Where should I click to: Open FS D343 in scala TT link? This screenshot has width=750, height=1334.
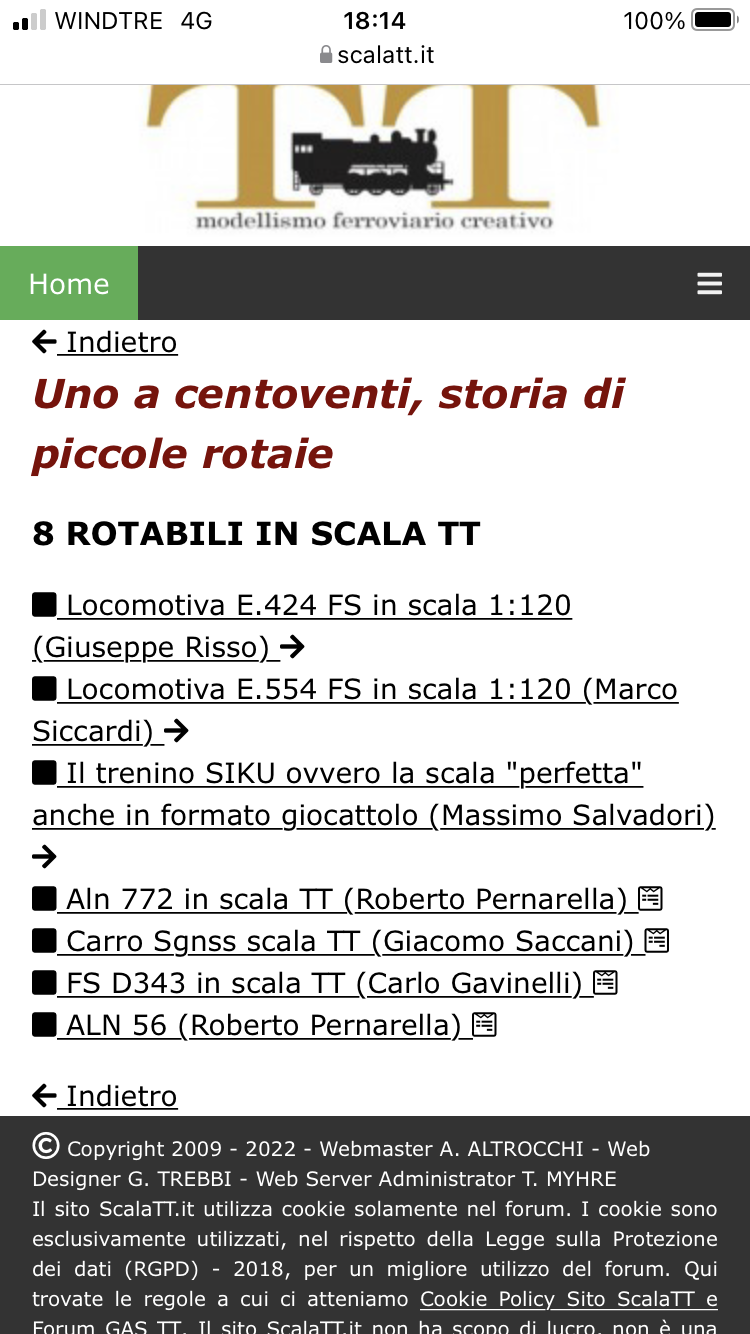(x=323, y=983)
